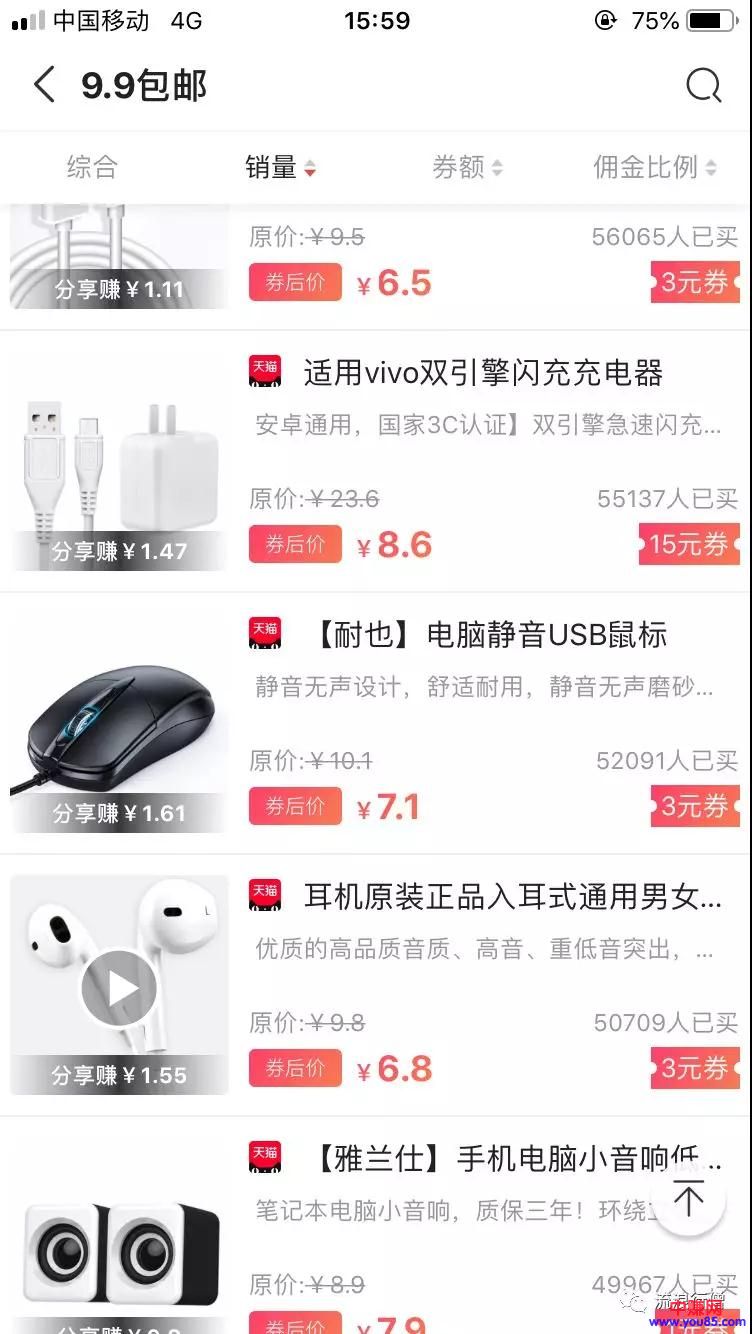752x1334 pixels.
Task: Open the search magnifier icon
Action: [x=703, y=86]
